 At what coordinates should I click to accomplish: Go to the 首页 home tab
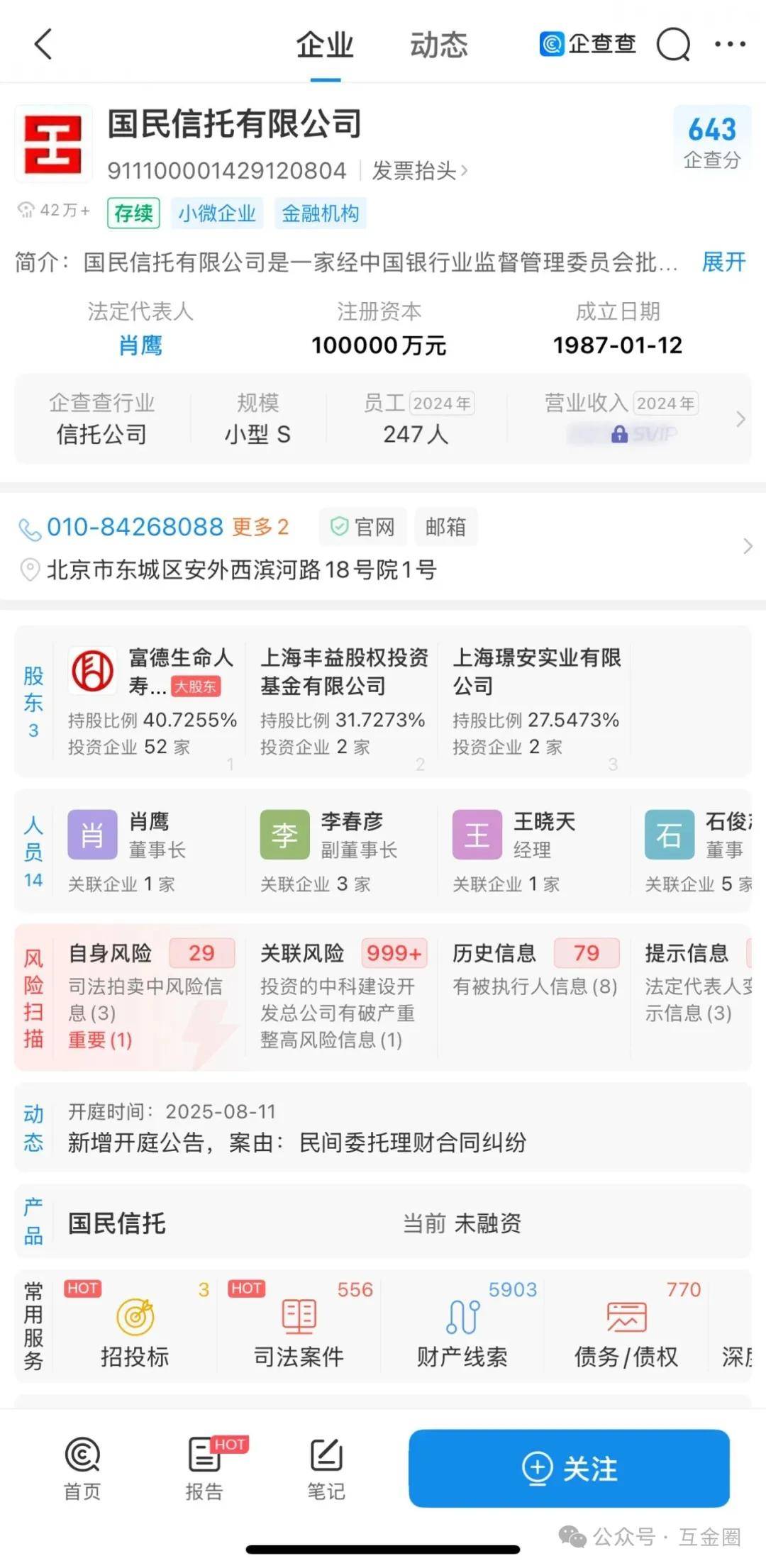(x=82, y=1469)
